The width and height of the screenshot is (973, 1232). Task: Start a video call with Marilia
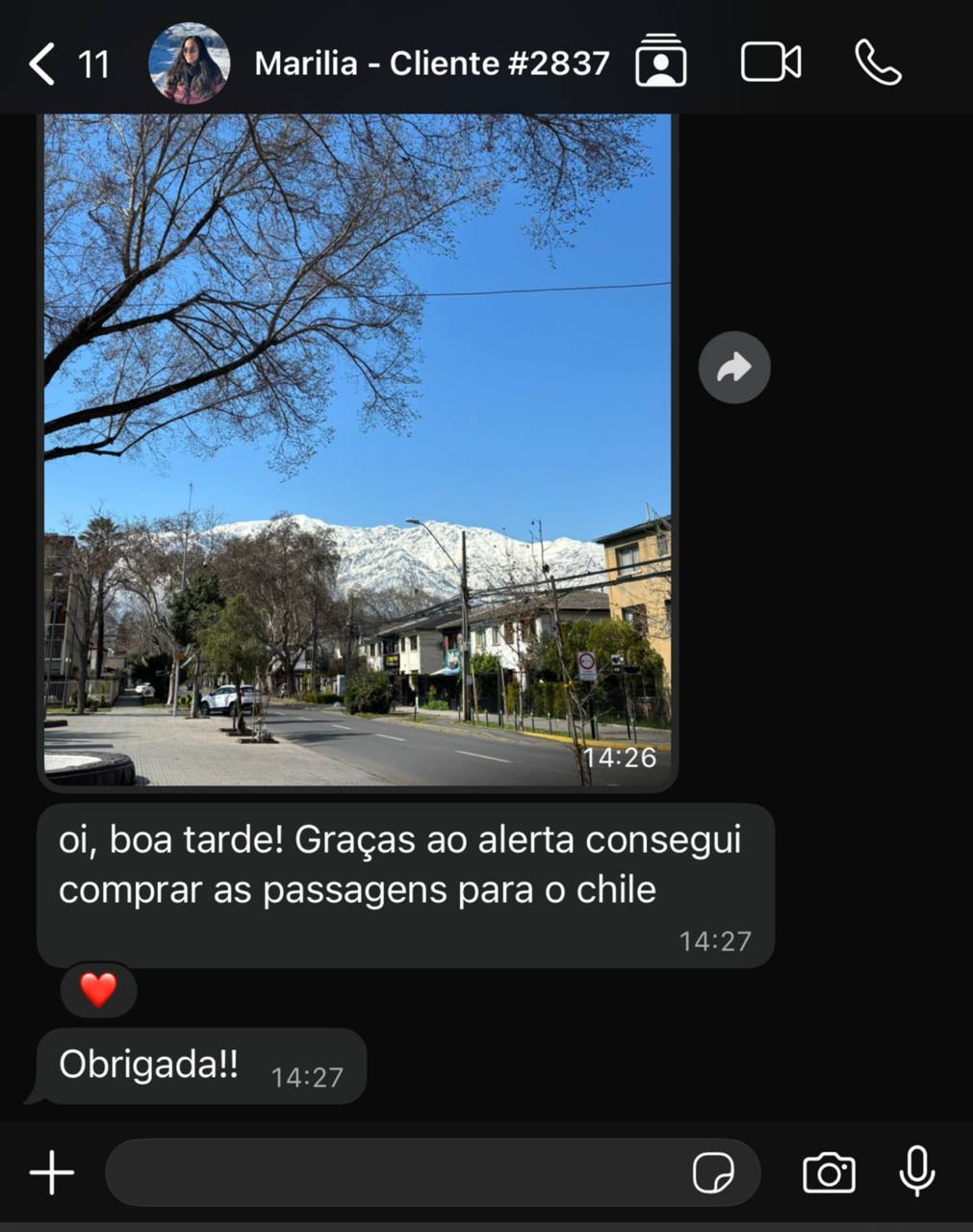[769, 63]
